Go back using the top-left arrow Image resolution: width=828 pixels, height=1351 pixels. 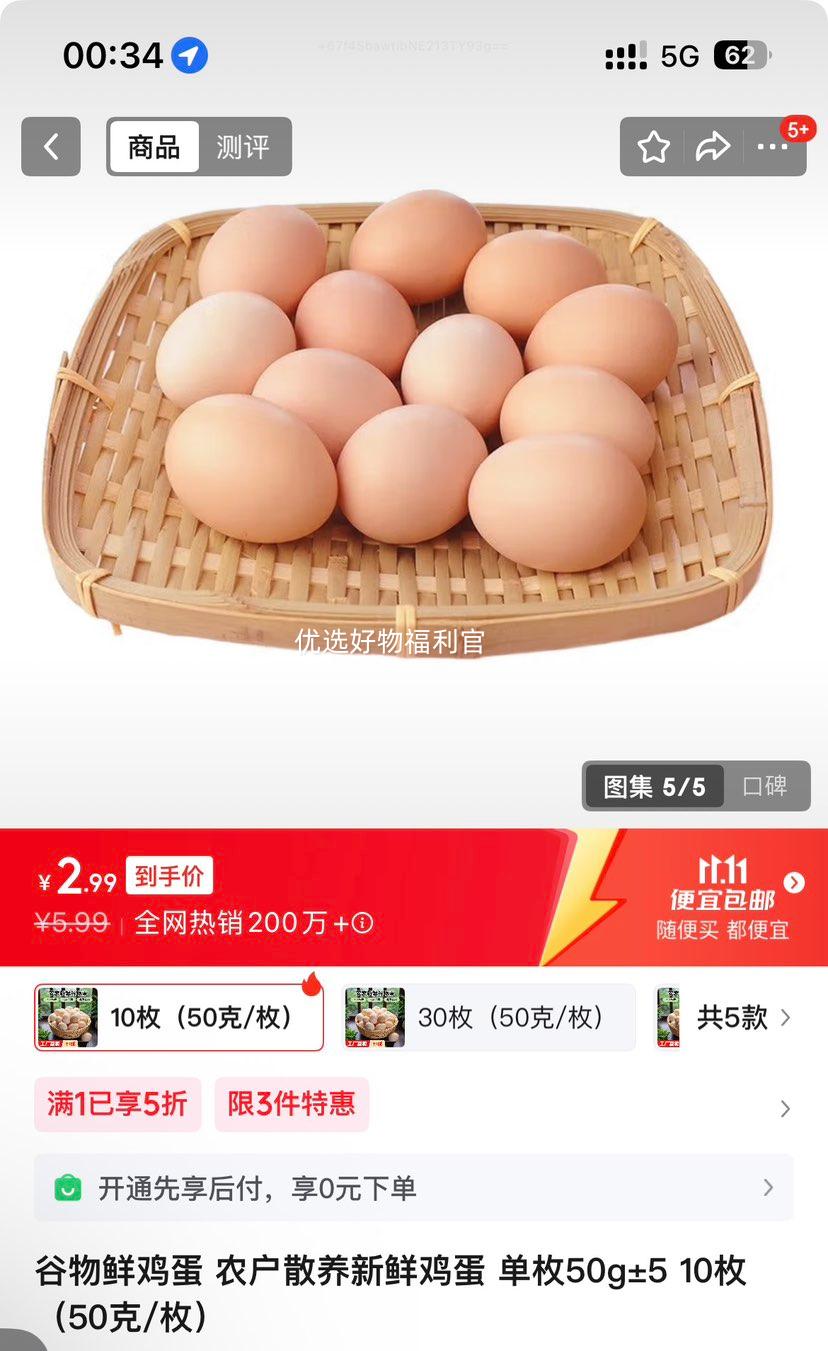point(51,147)
